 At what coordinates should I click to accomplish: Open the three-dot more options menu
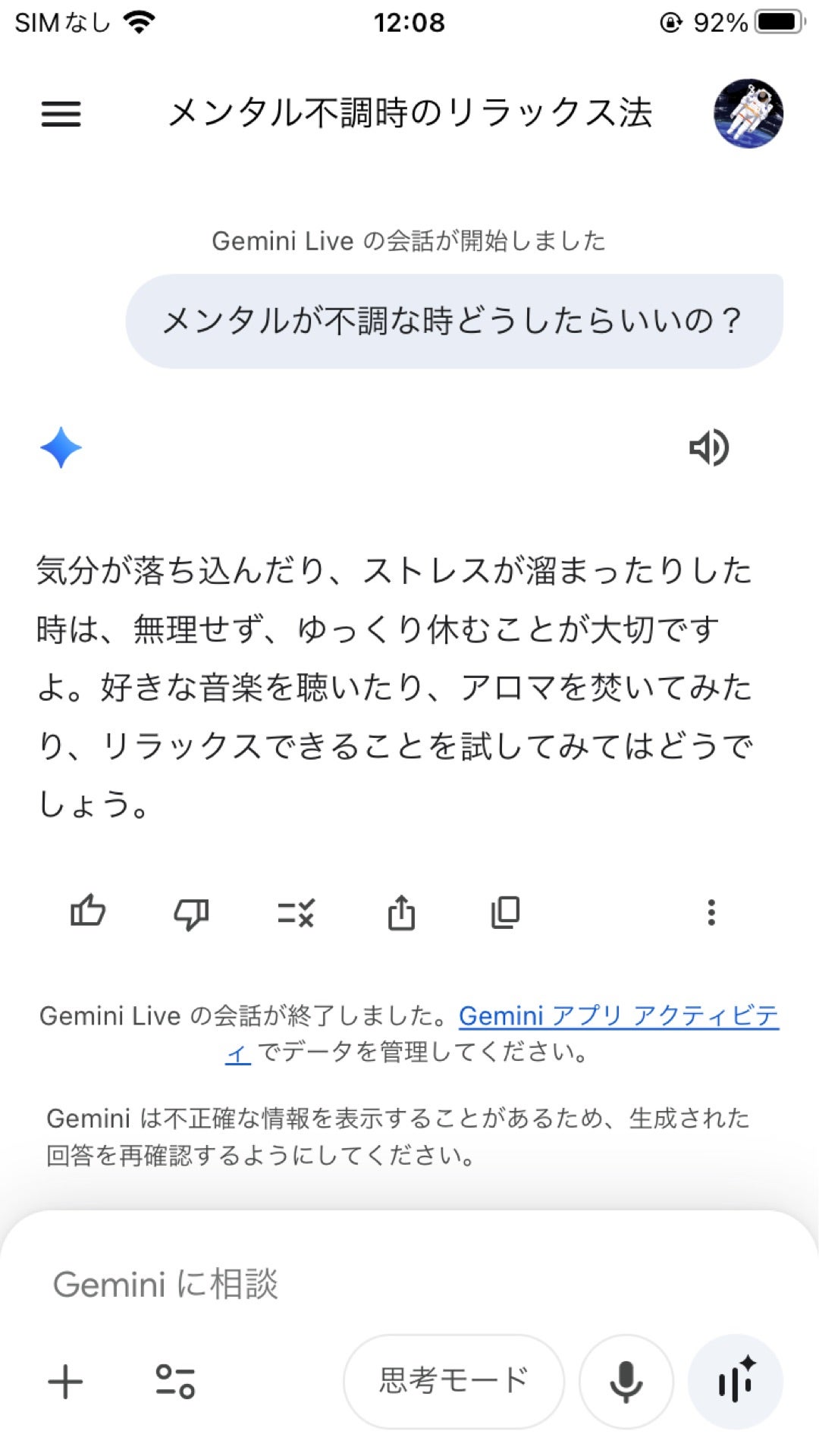tap(711, 914)
